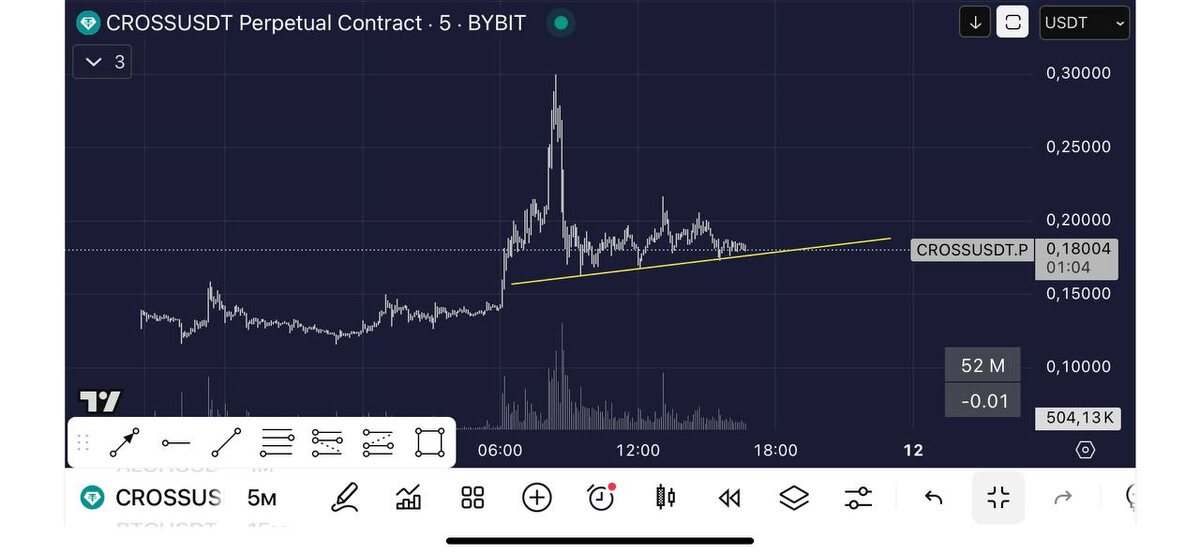
Task: Open the alert clock icon
Action: click(601, 497)
